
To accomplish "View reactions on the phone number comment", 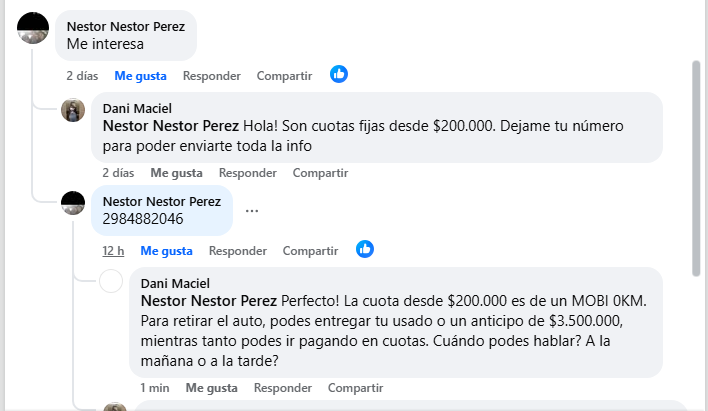I will tap(365, 248).
